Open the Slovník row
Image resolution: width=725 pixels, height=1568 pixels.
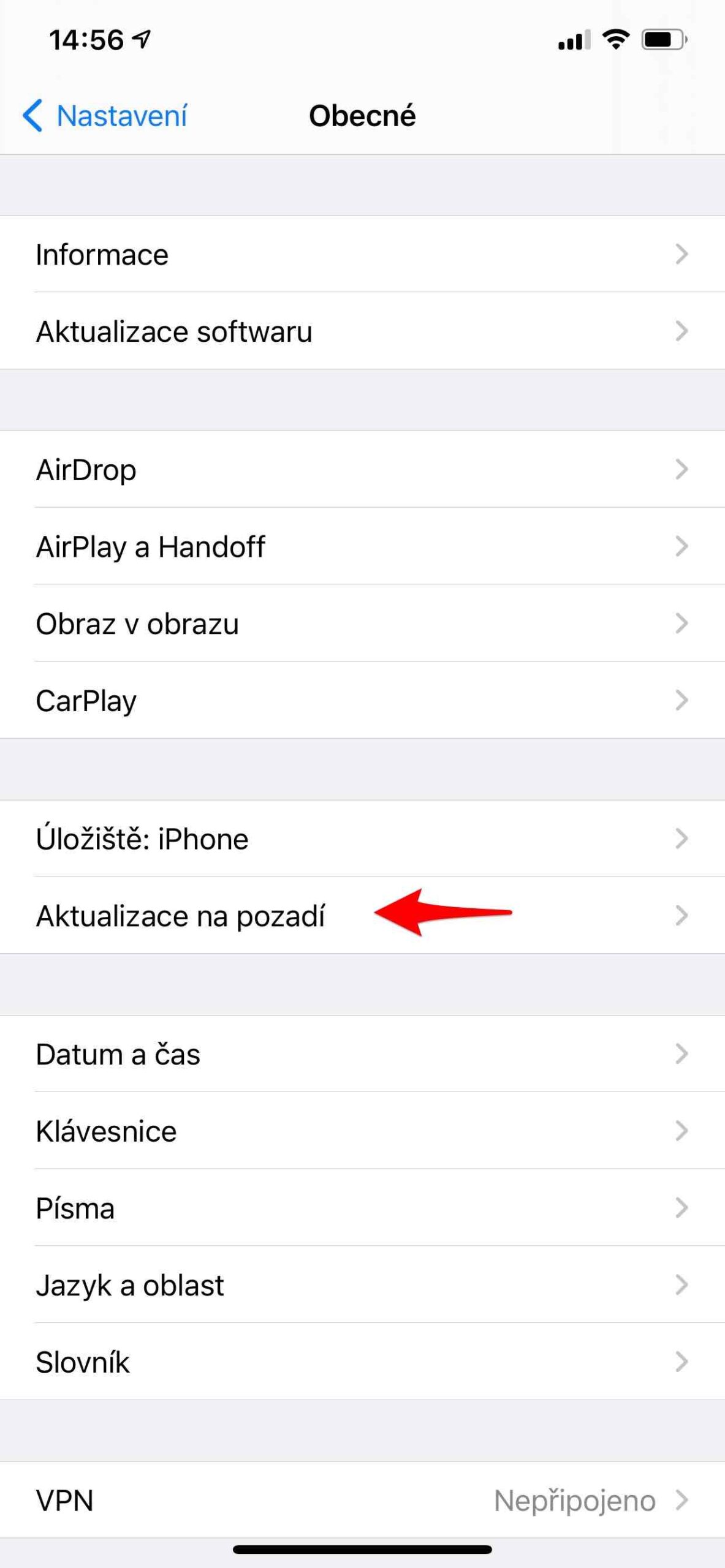pos(362,1362)
